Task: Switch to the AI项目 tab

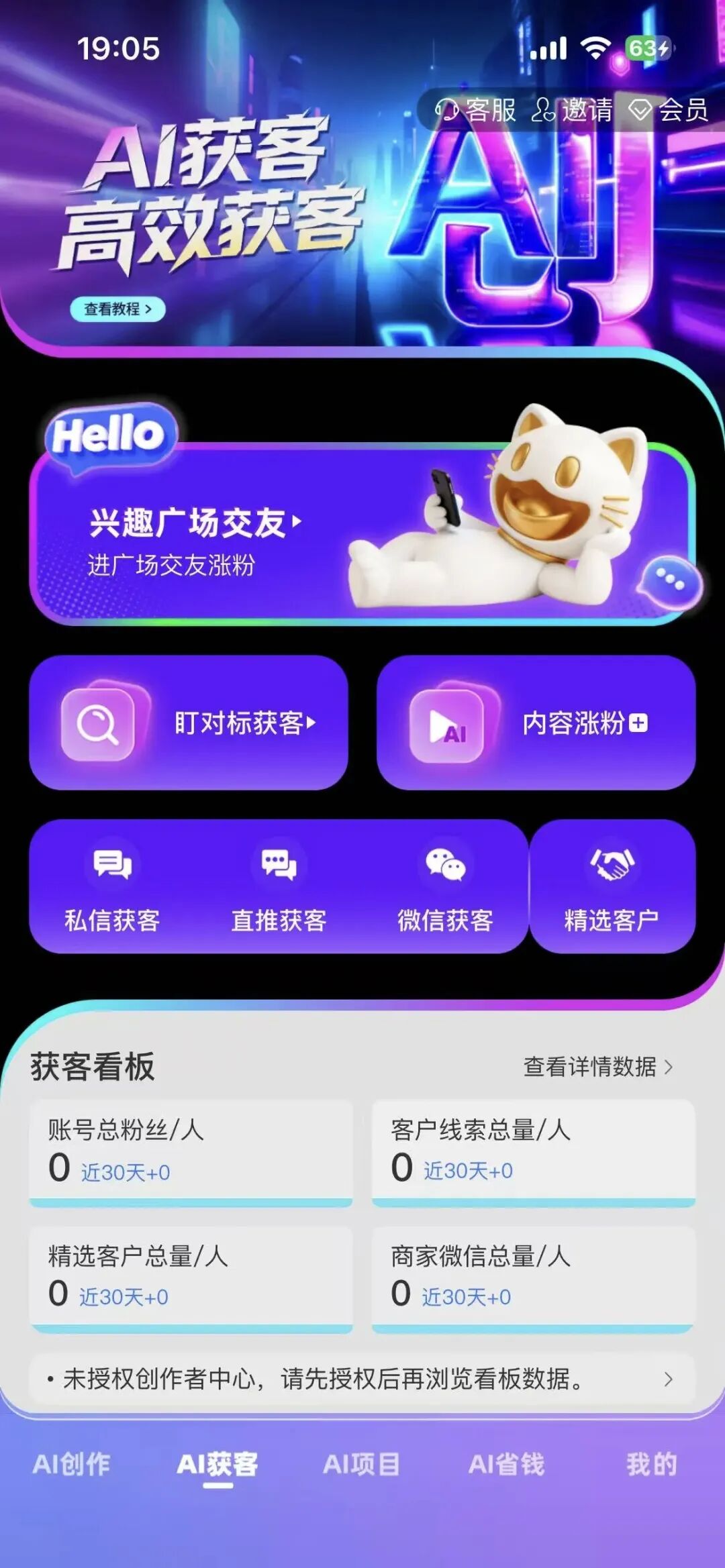Action: 362,1464
